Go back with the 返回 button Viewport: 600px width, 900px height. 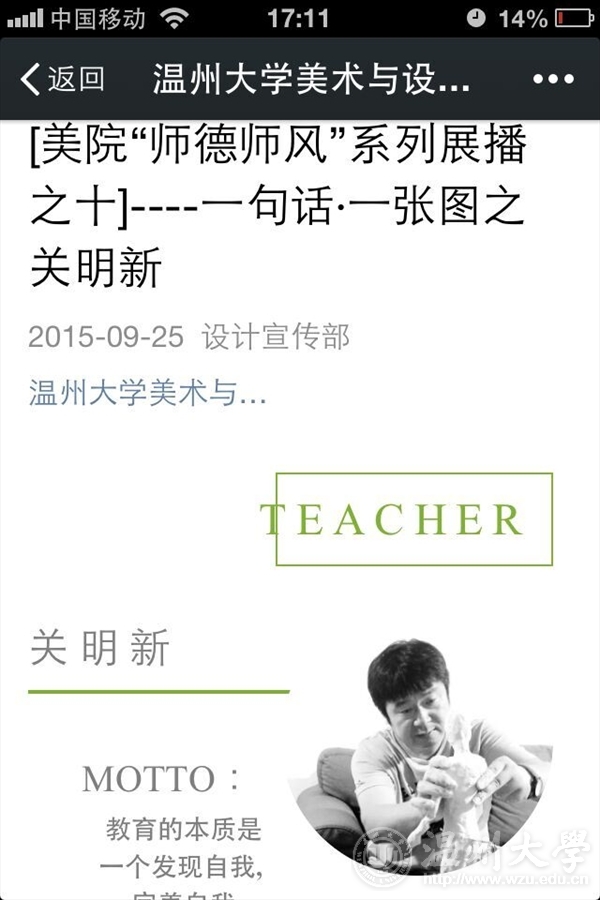(62, 79)
